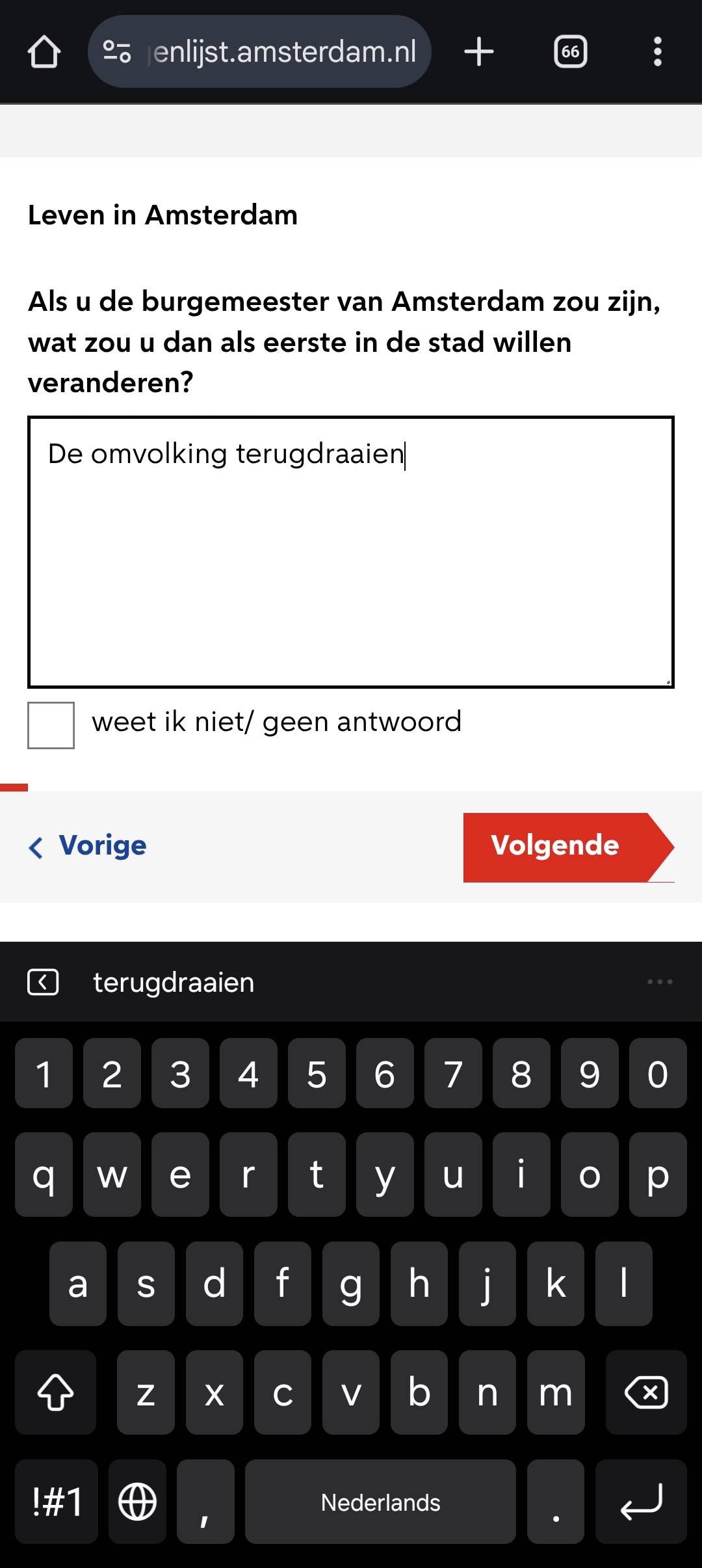The width and height of the screenshot is (702, 1568).
Task: Focus the answer text area
Action: pos(351,552)
